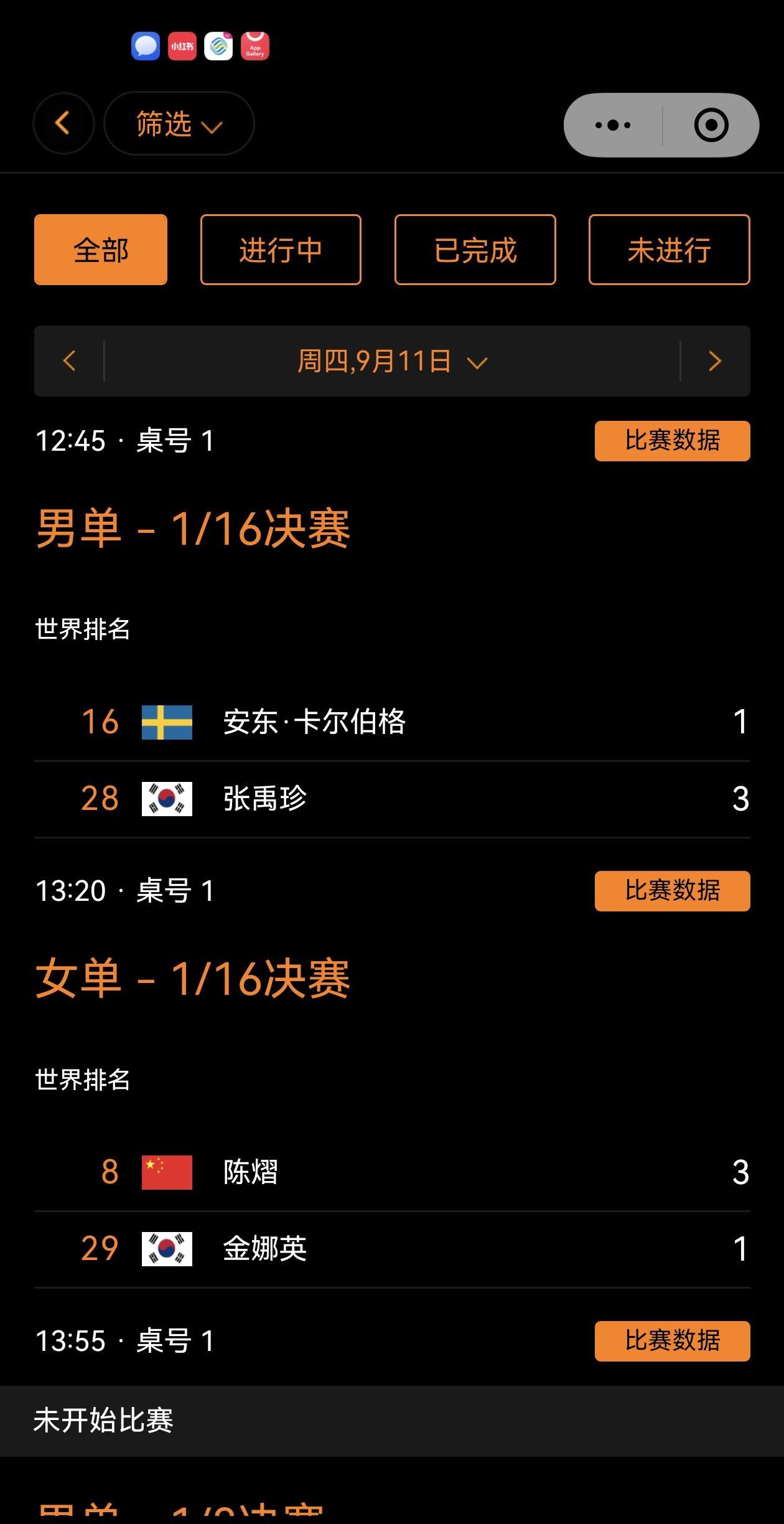This screenshot has width=784, height=1524.
Task: View 比赛数据 for the 13:20 match
Action: (x=672, y=891)
